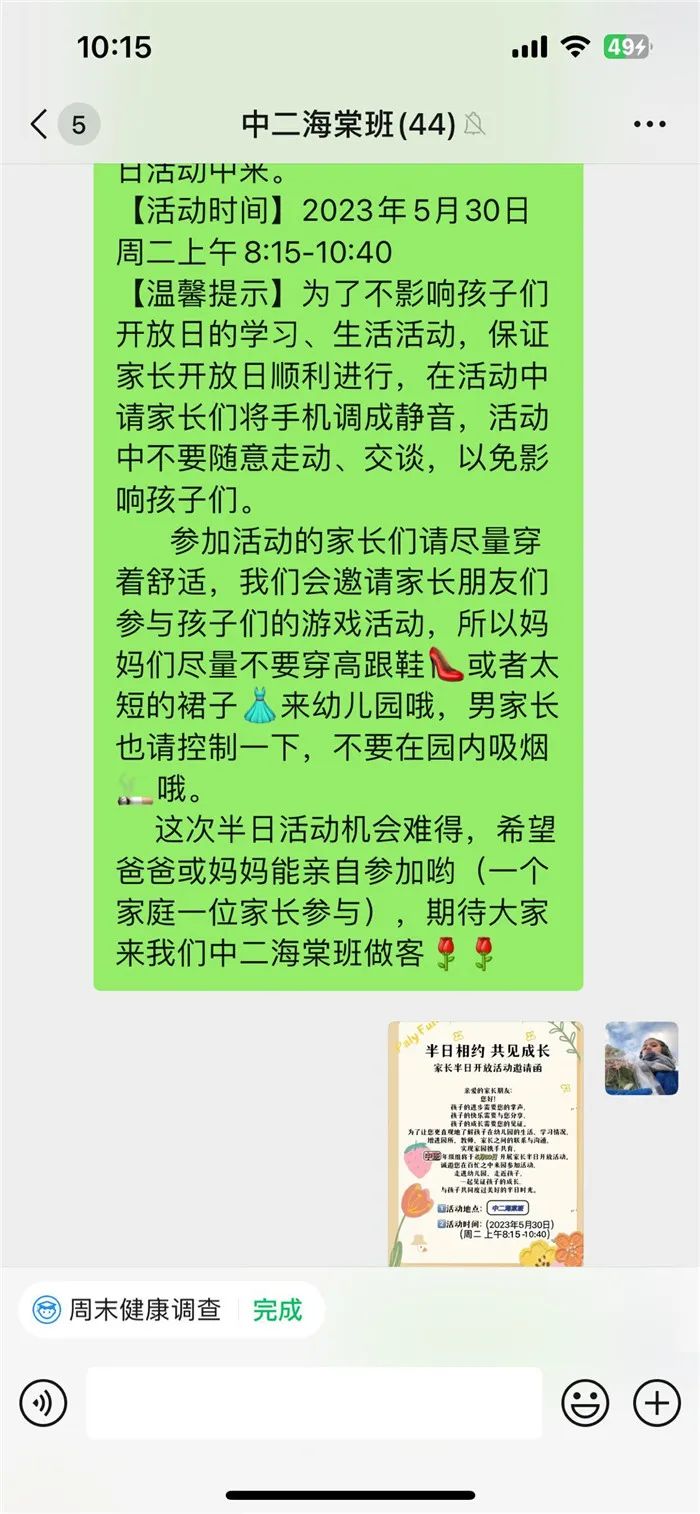Open the emoji sticker panel

point(585,1403)
